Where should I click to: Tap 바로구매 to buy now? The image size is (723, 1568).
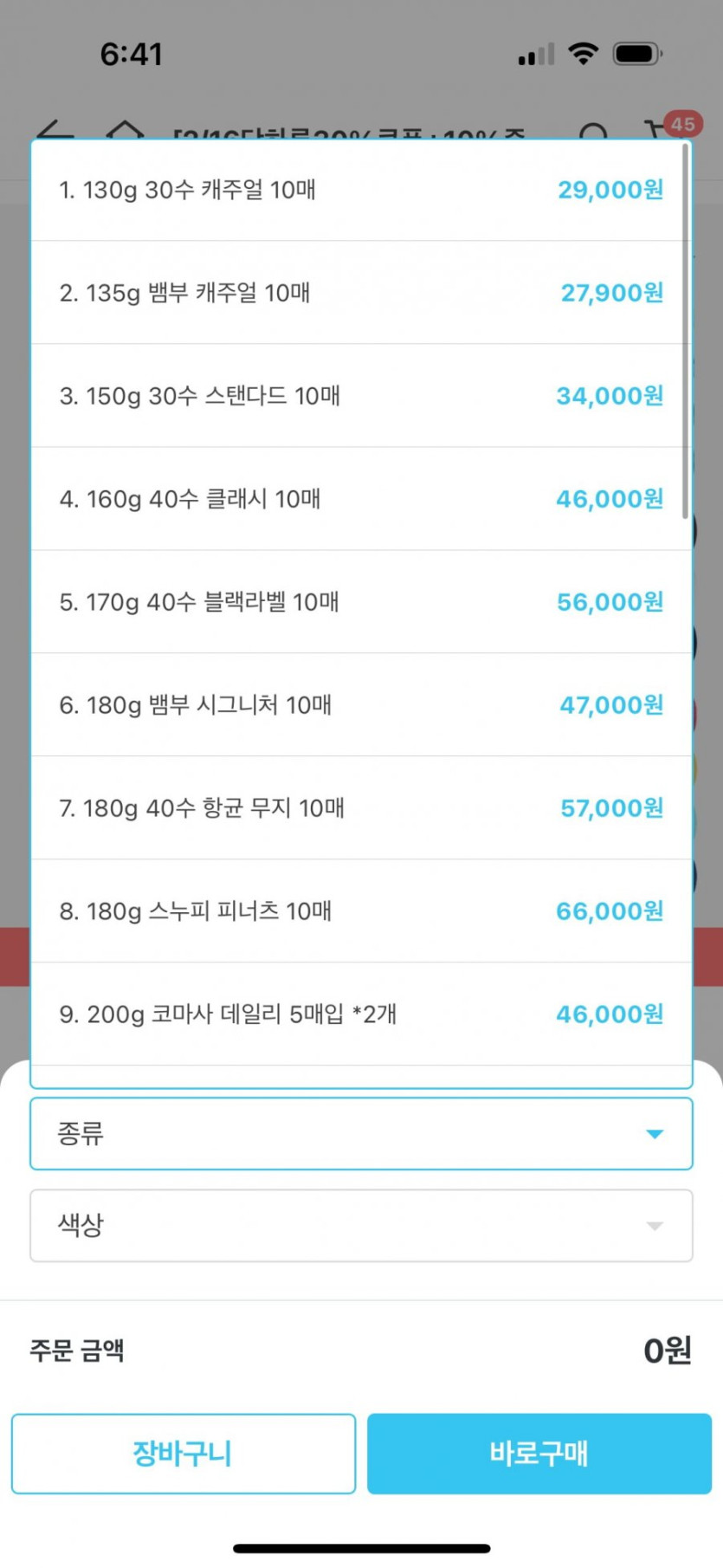click(539, 1454)
